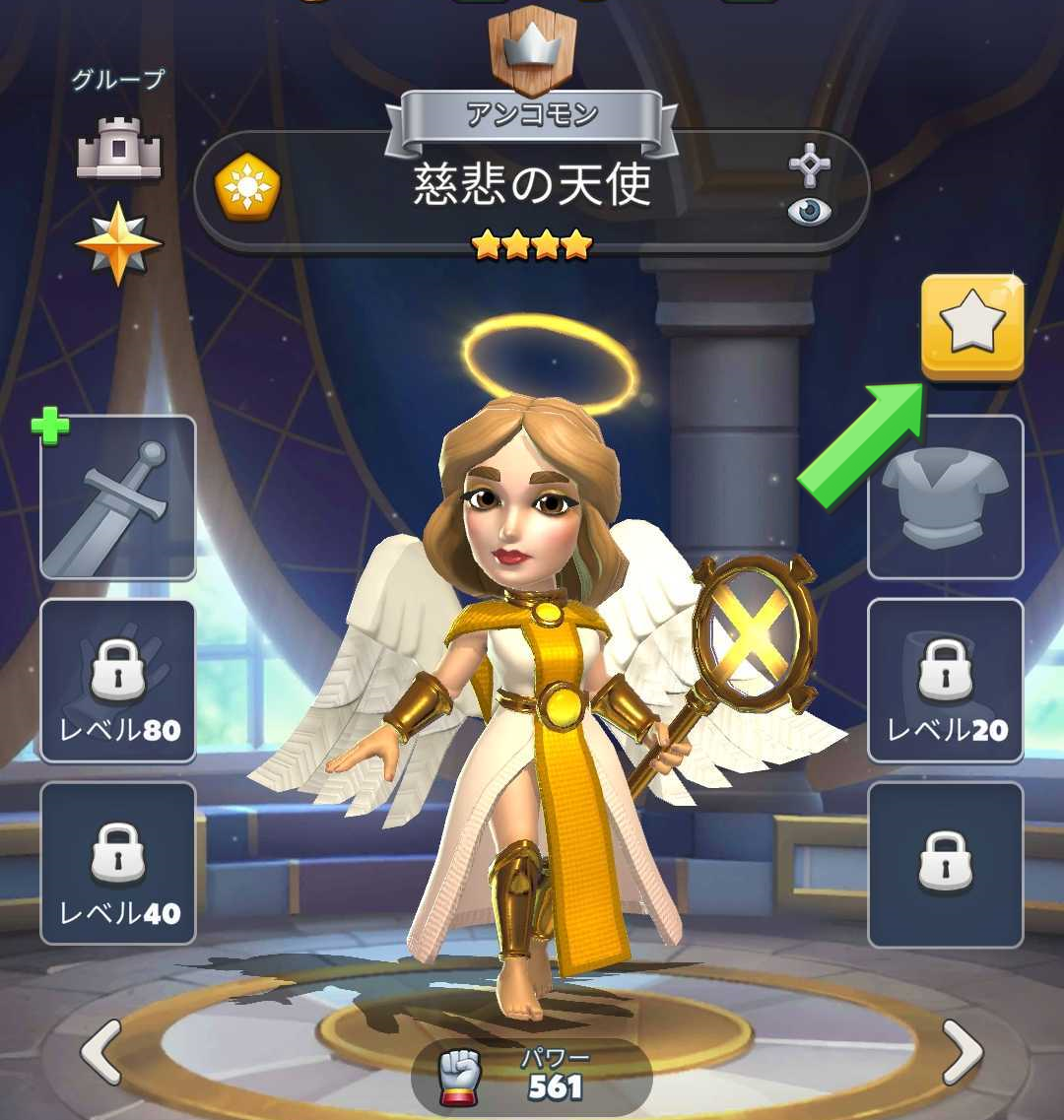Tap the eye view icon
The height and width of the screenshot is (1120, 1064).
[809, 211]
